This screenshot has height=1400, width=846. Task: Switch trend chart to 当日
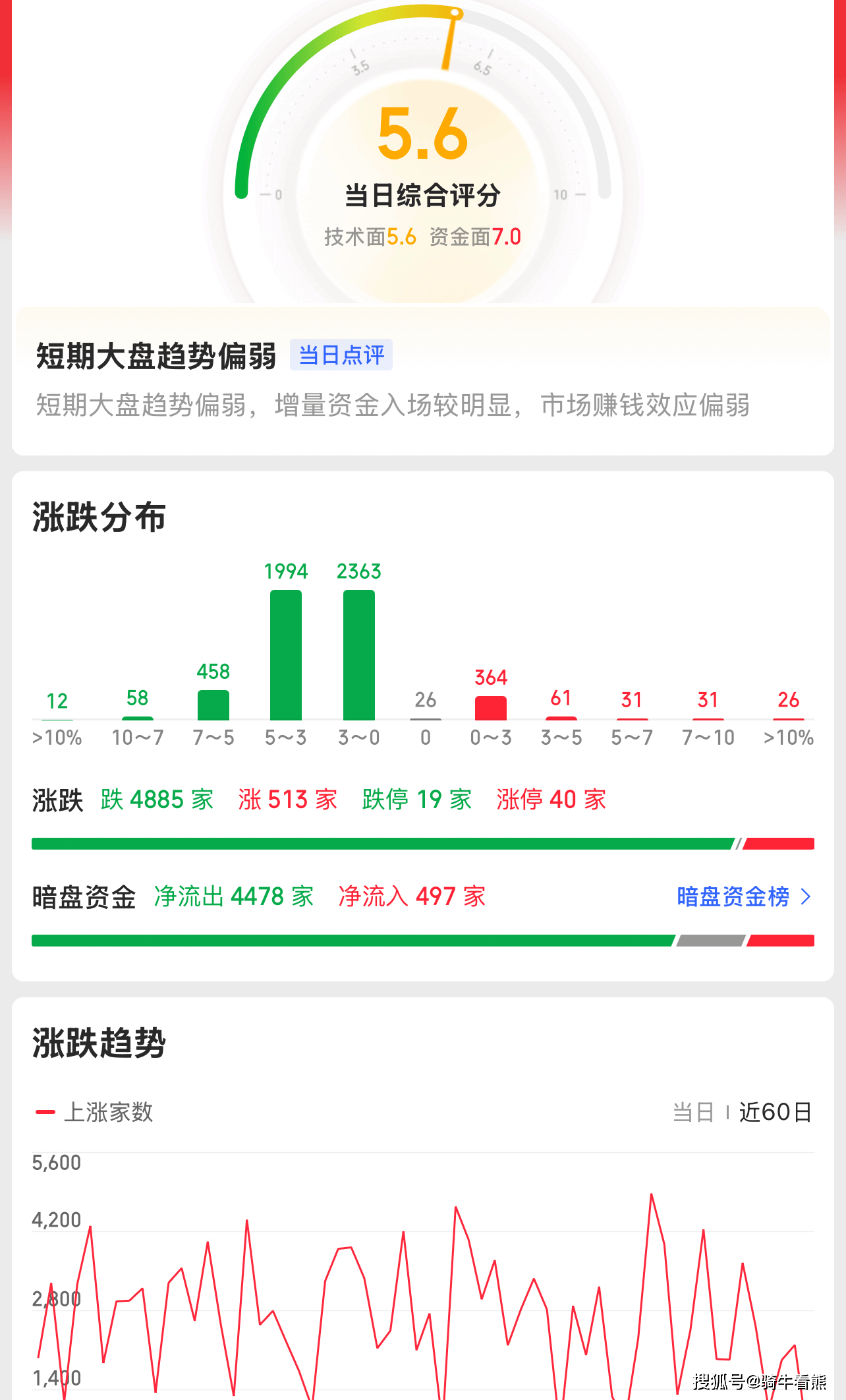point(693,1112)
